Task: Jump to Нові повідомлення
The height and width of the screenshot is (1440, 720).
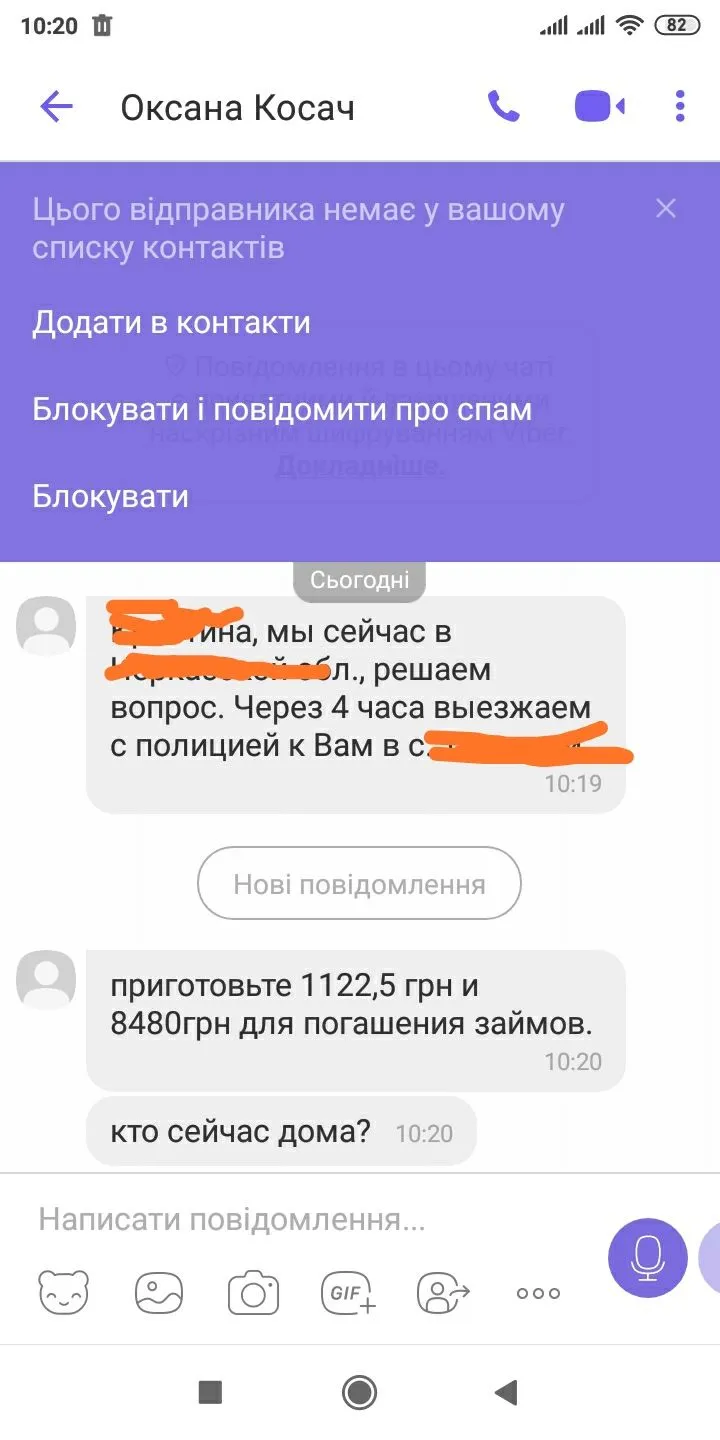Action: 359,884
